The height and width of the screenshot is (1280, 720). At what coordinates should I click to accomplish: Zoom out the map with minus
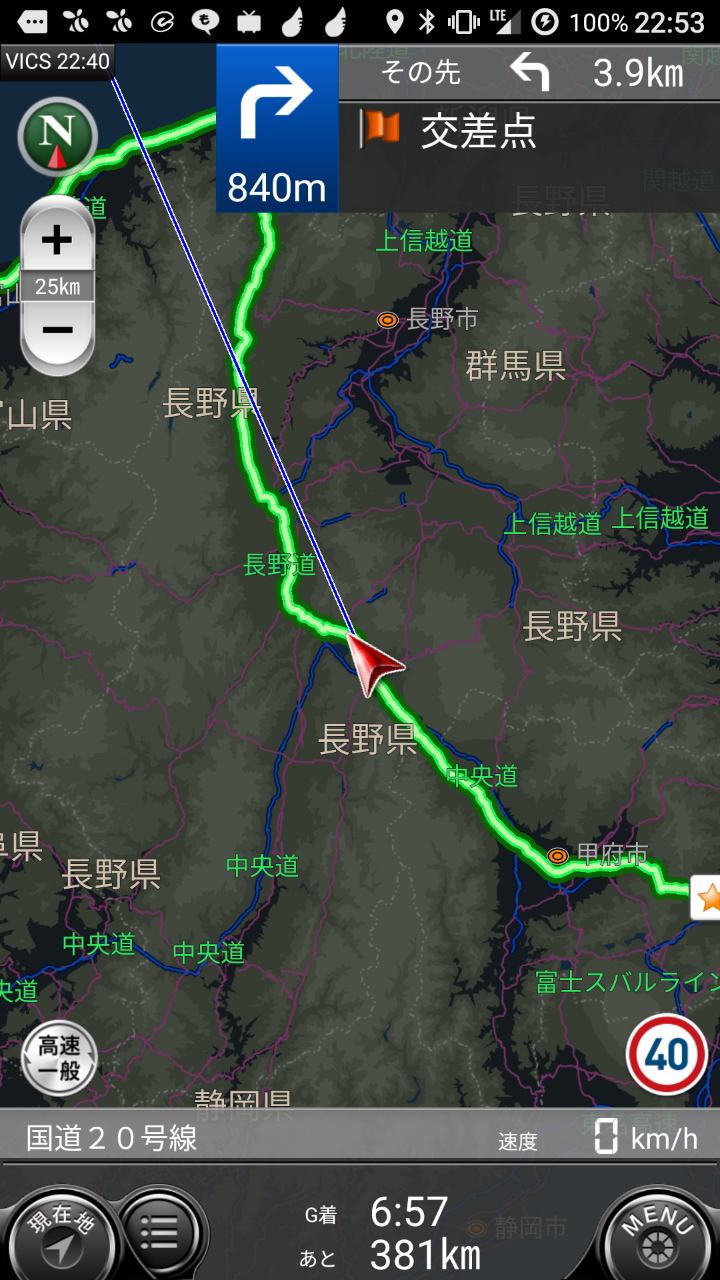coord(57,332)
